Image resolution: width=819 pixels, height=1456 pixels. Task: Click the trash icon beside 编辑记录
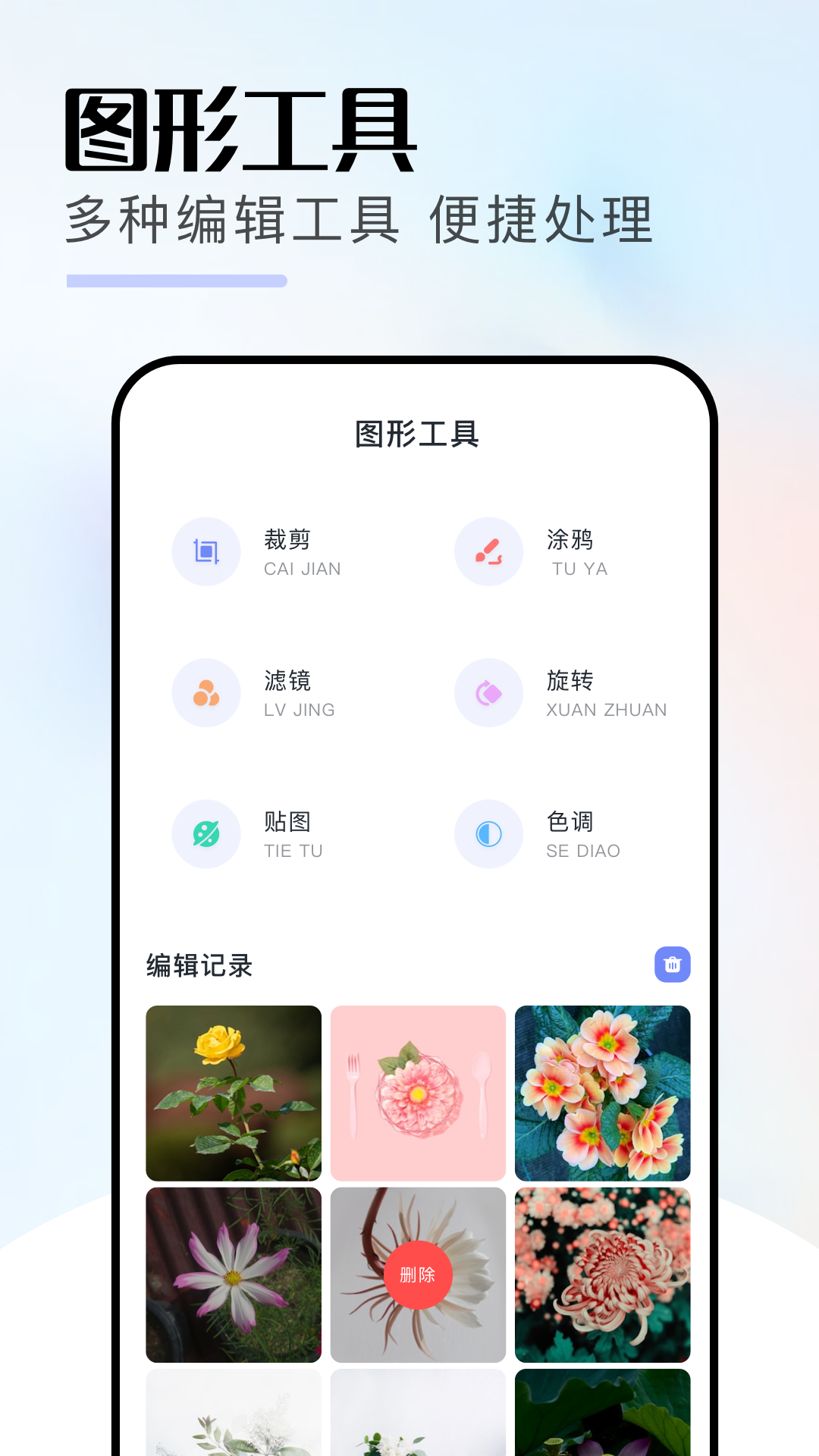(x=672, y=965)
